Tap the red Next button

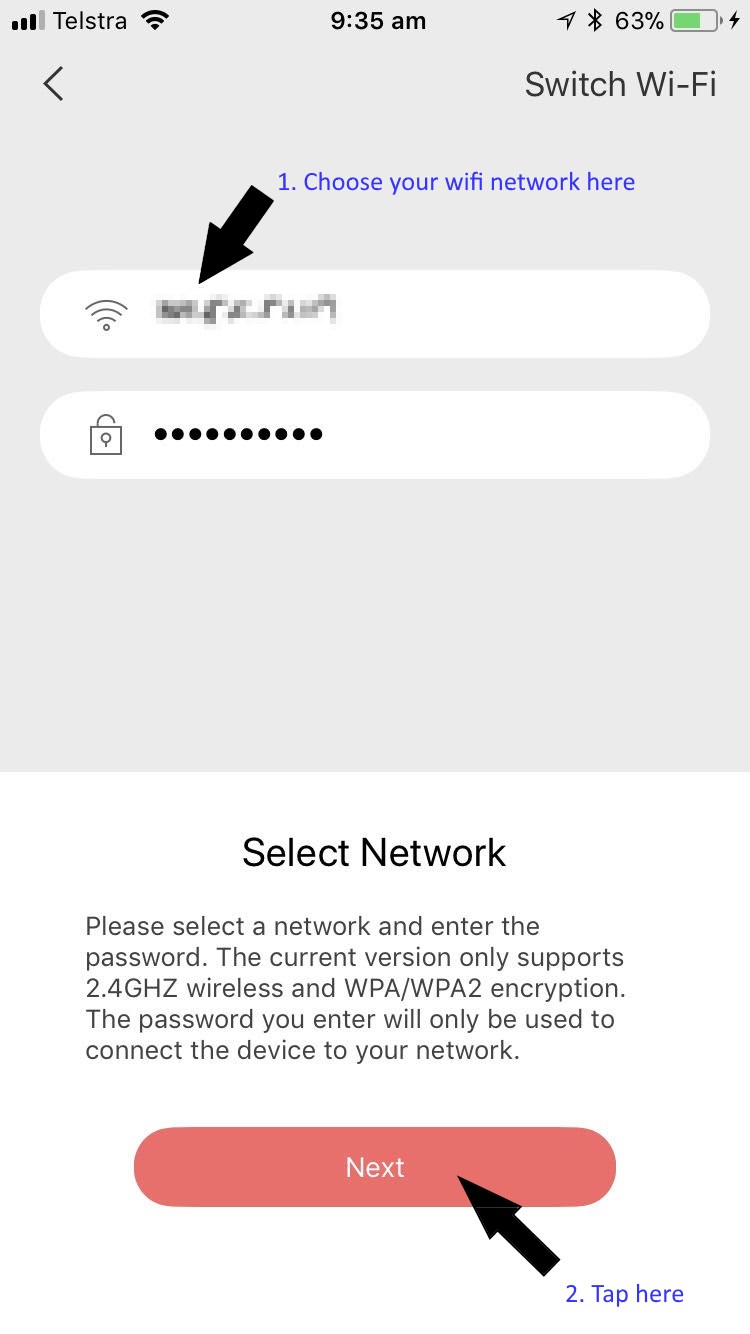375,1167
